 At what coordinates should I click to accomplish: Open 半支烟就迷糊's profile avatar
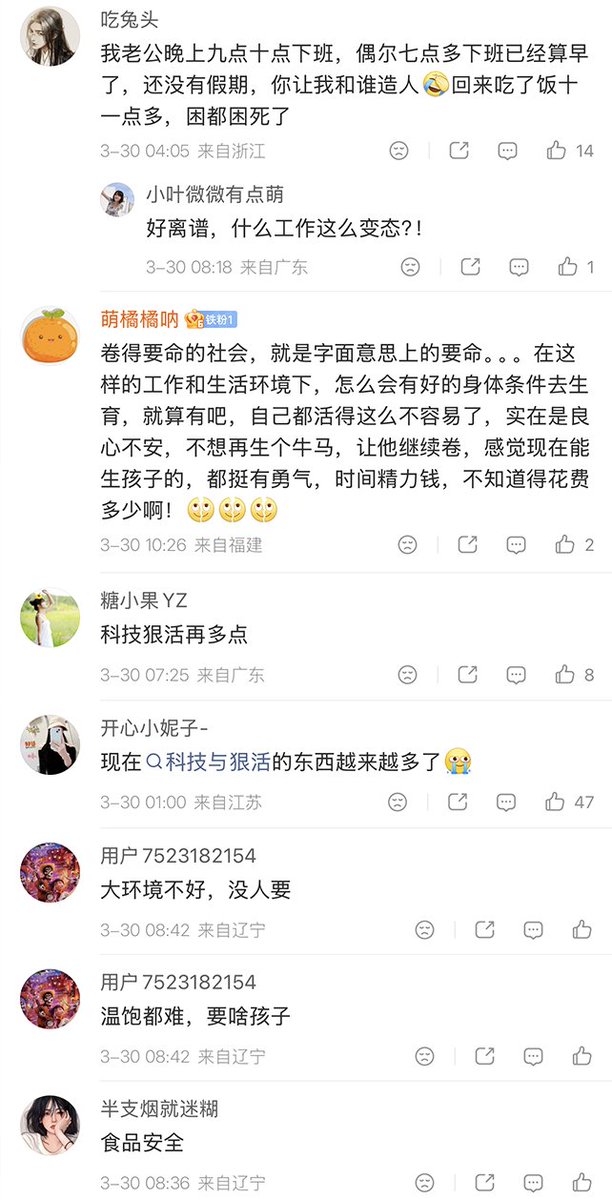click(50, 1125)
